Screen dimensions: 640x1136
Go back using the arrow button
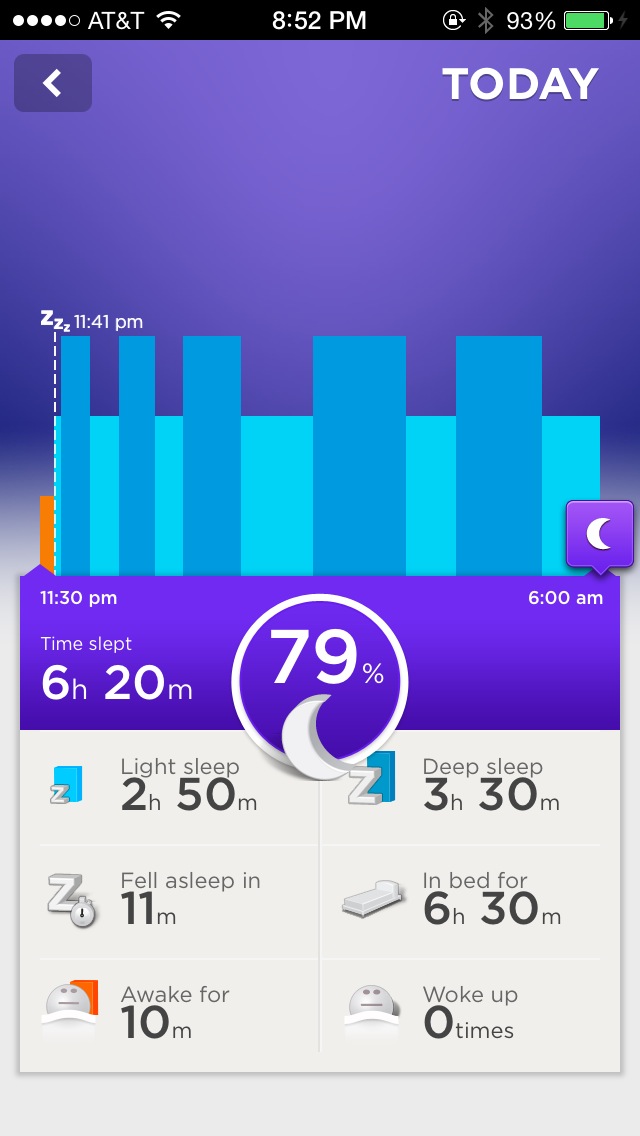pyautogui.click(x=53, y=83)
